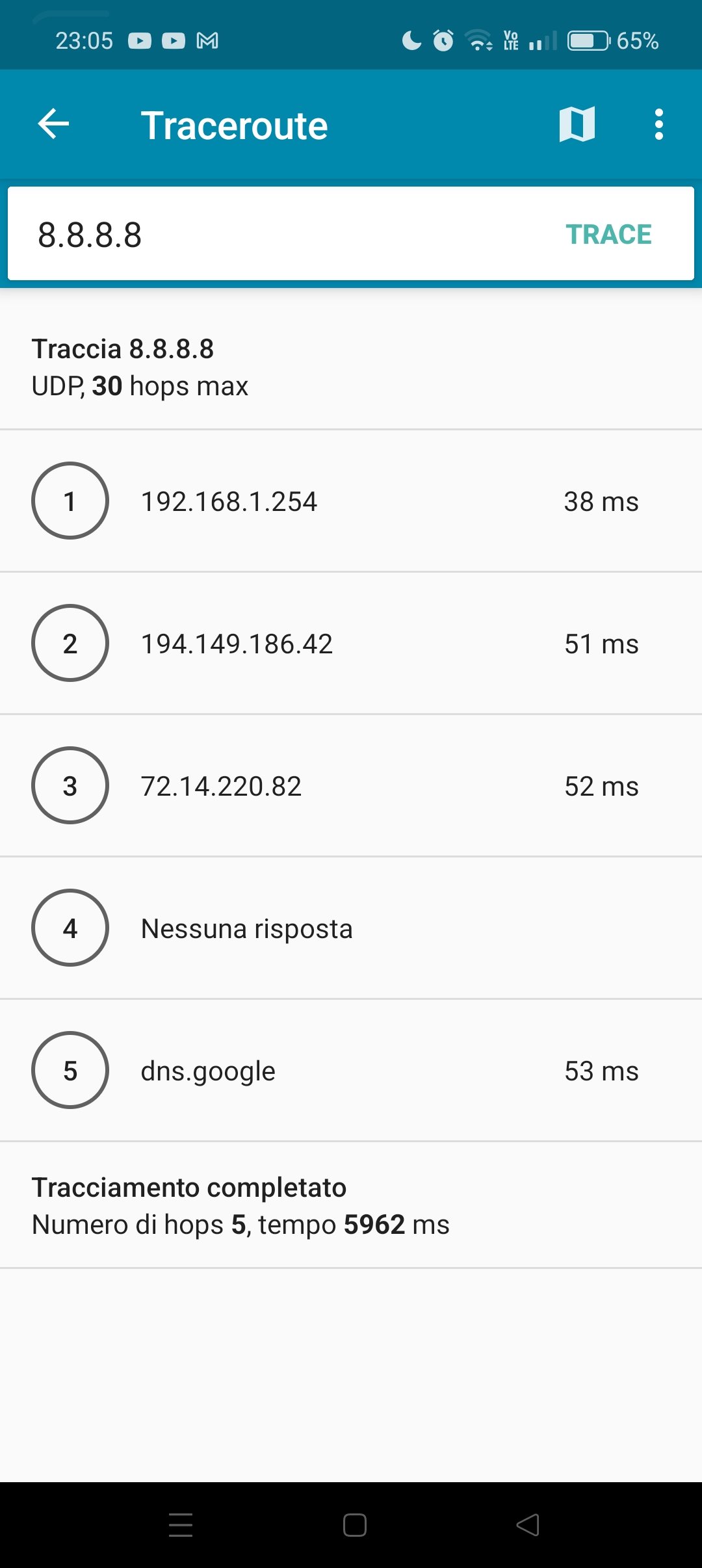
Task: Open the system recent apps button
Action: 181,1525
